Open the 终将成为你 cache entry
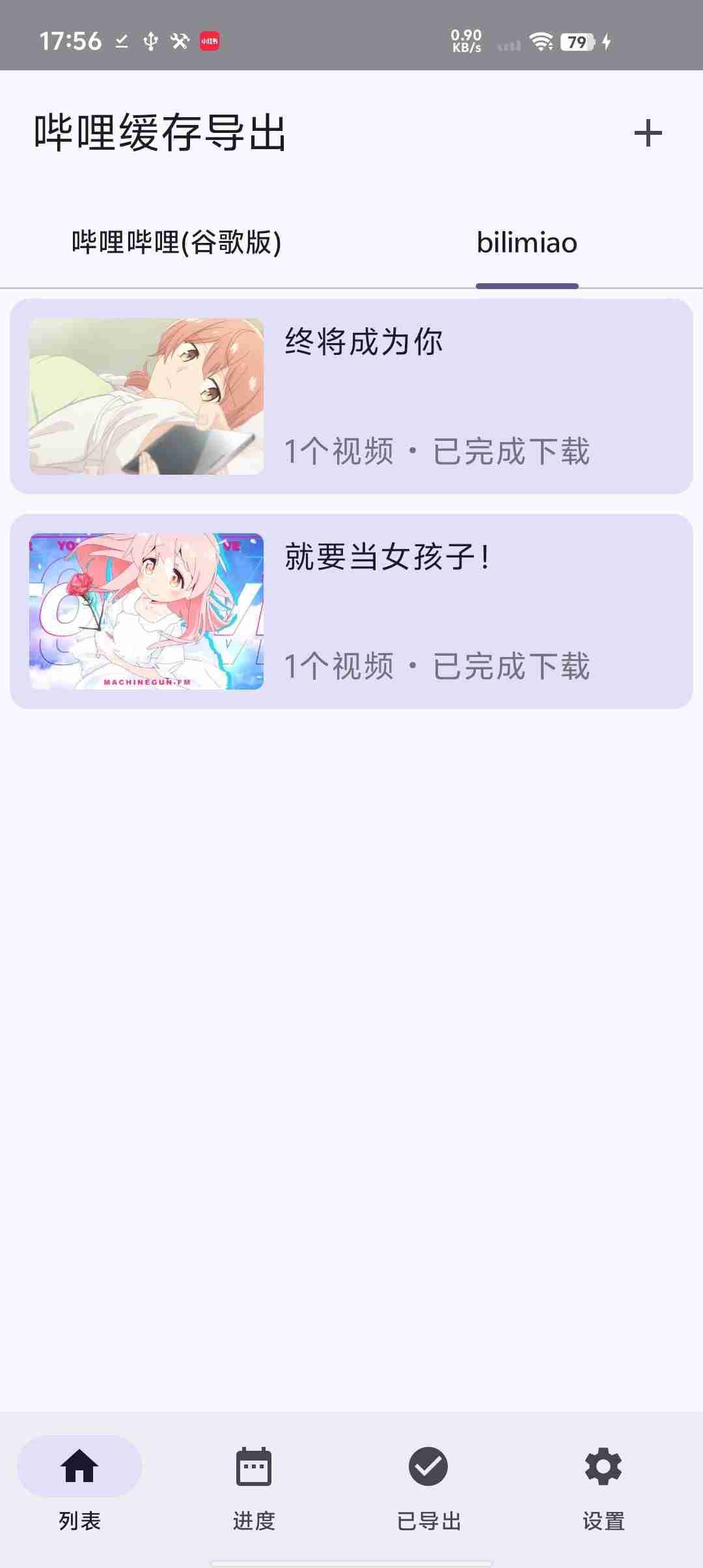This screenshot has width=703, height=1568. (351, 394)
